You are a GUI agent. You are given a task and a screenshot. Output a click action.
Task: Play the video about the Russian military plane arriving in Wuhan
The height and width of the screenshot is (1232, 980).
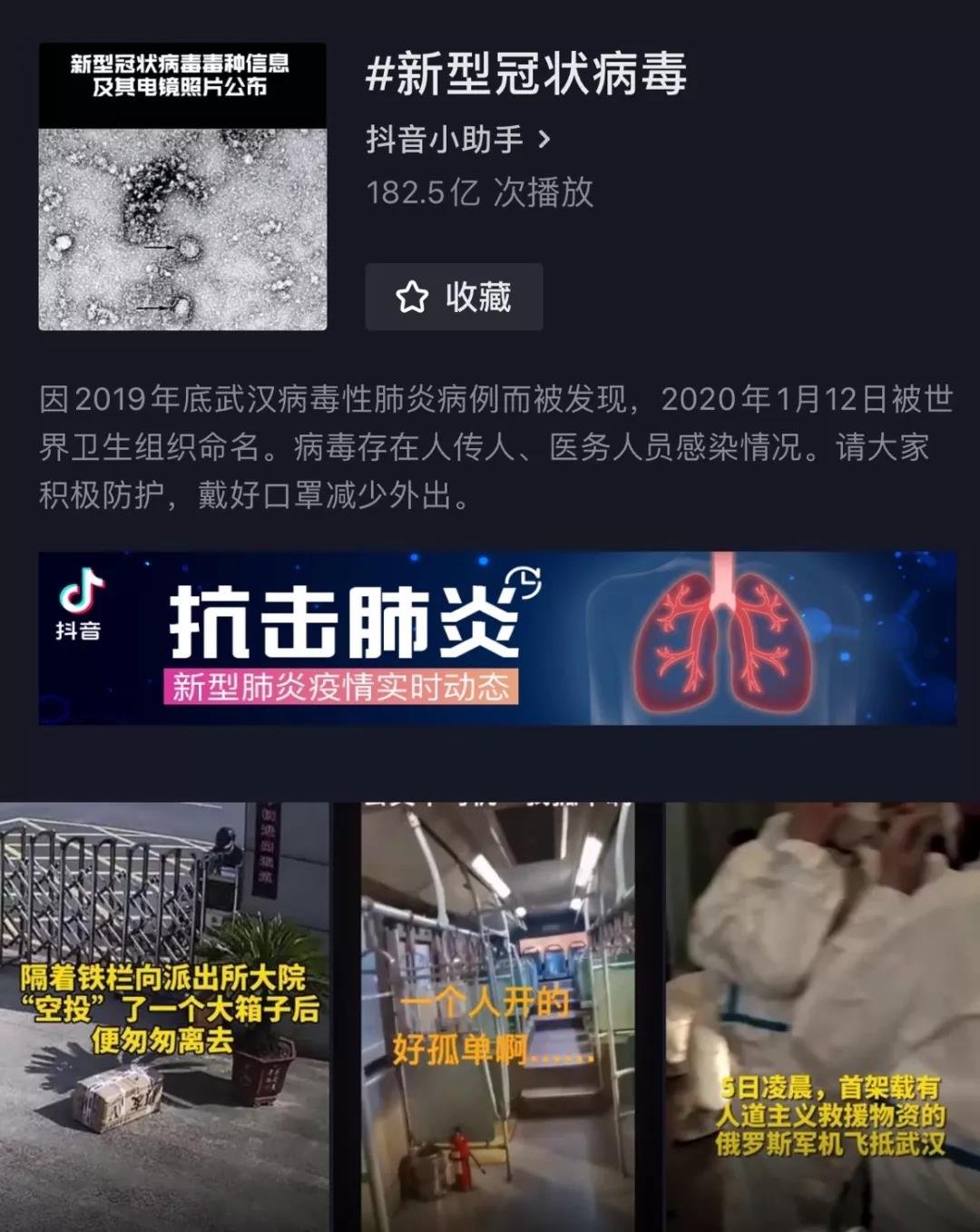pos(824,1016)
